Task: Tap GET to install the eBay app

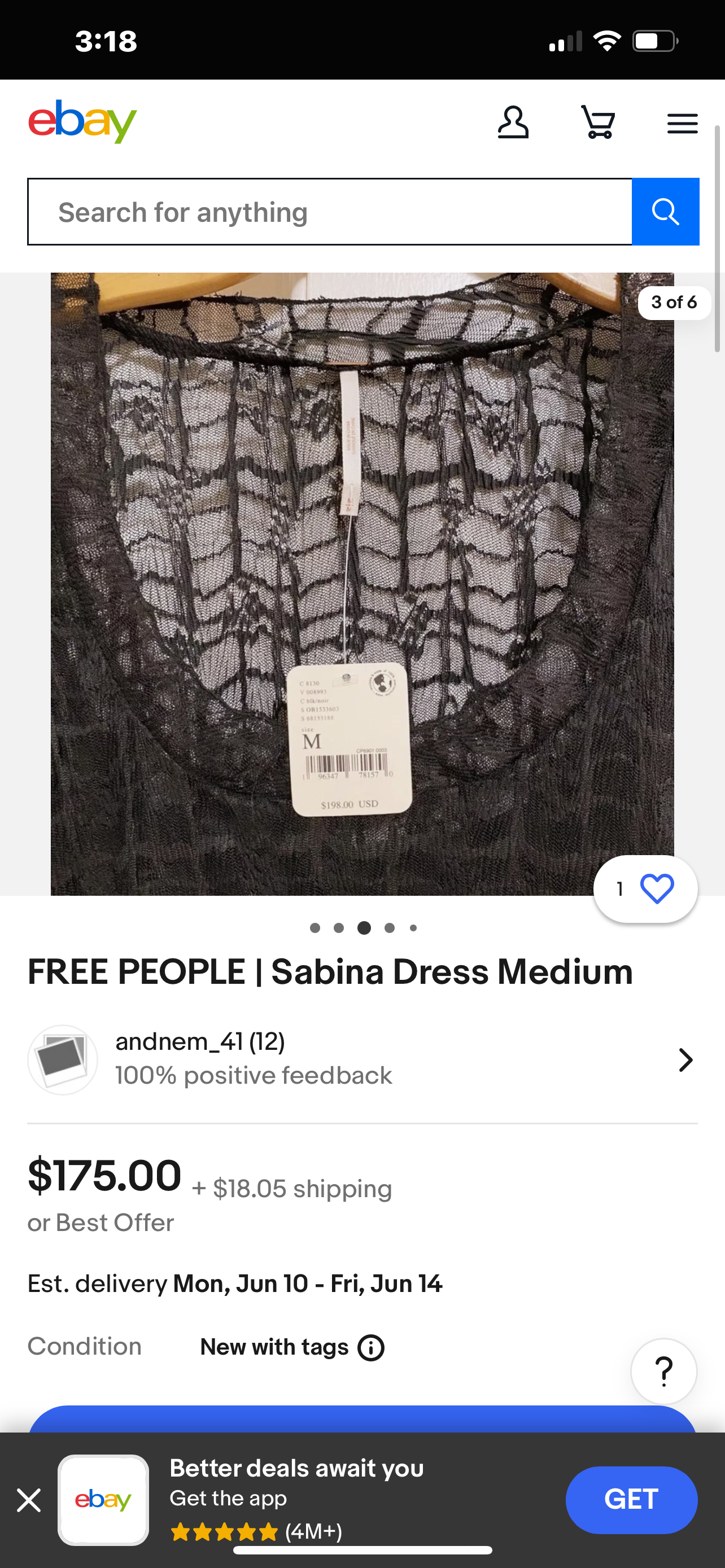Action: pyautogui.click(x=631, y=1500)
